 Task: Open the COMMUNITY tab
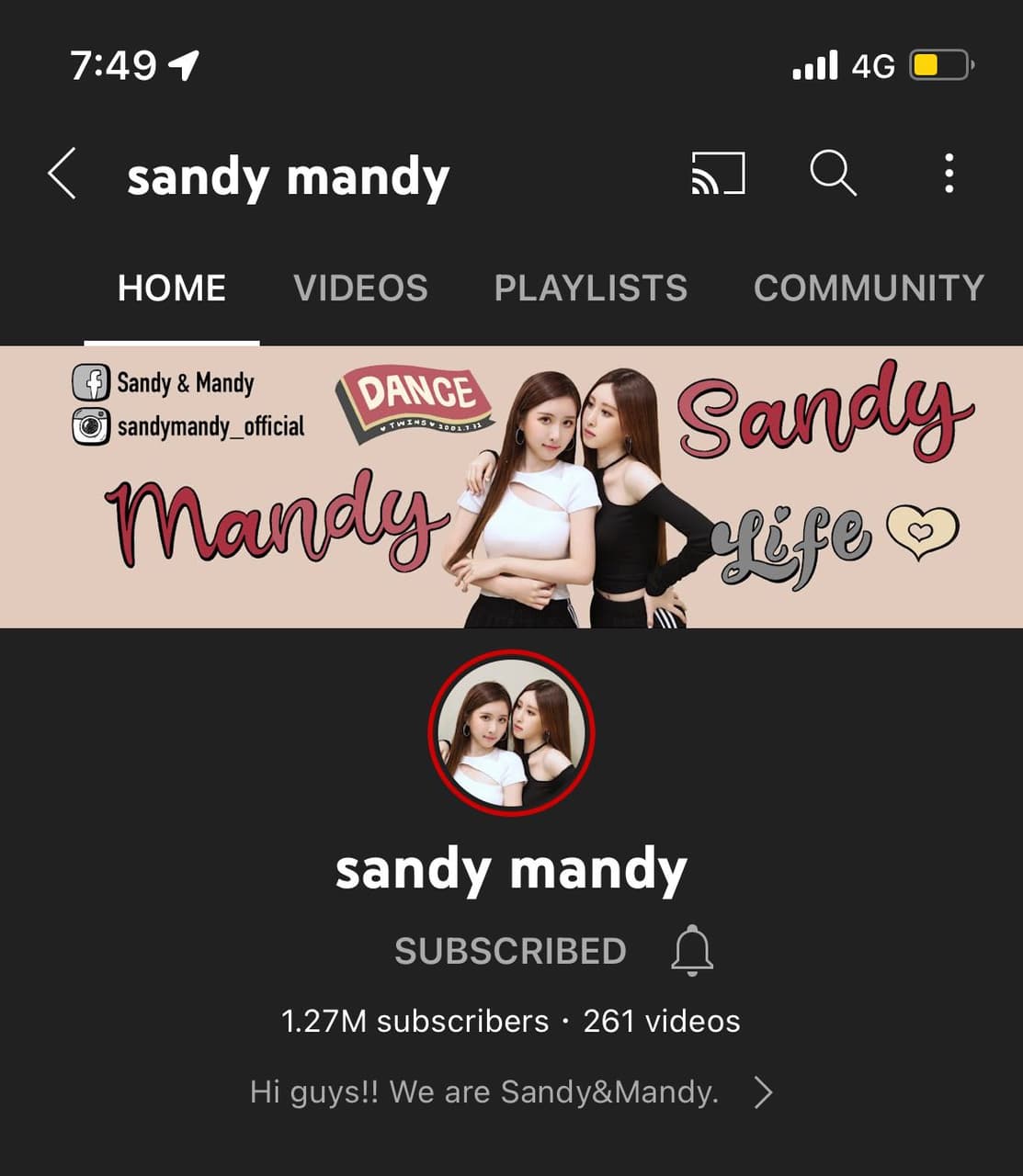(868, 288)
